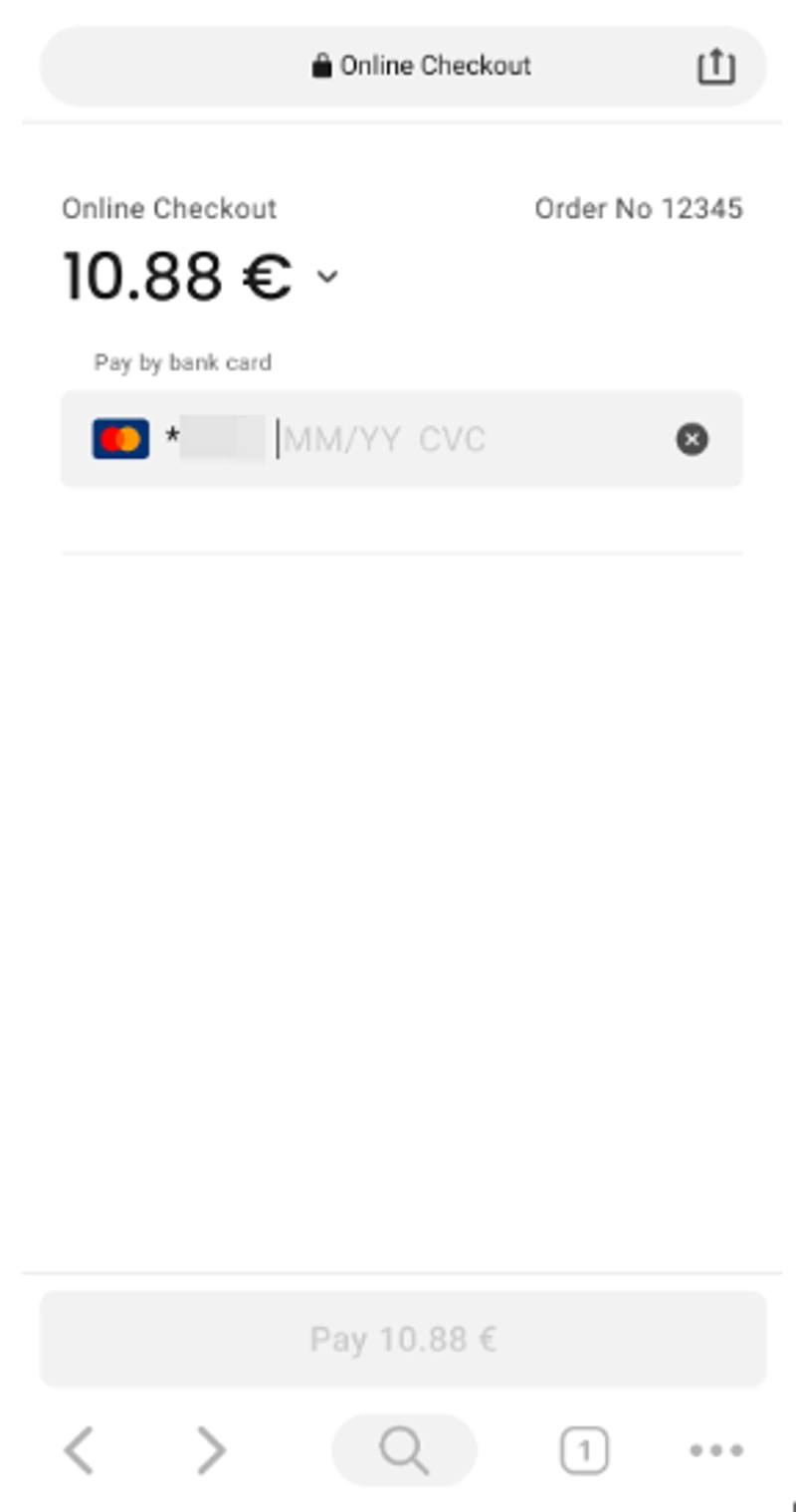The height and width of the screenshot is (1512, 796).
Task: Open the browser three-dot menu
Action: [716, 1450]
